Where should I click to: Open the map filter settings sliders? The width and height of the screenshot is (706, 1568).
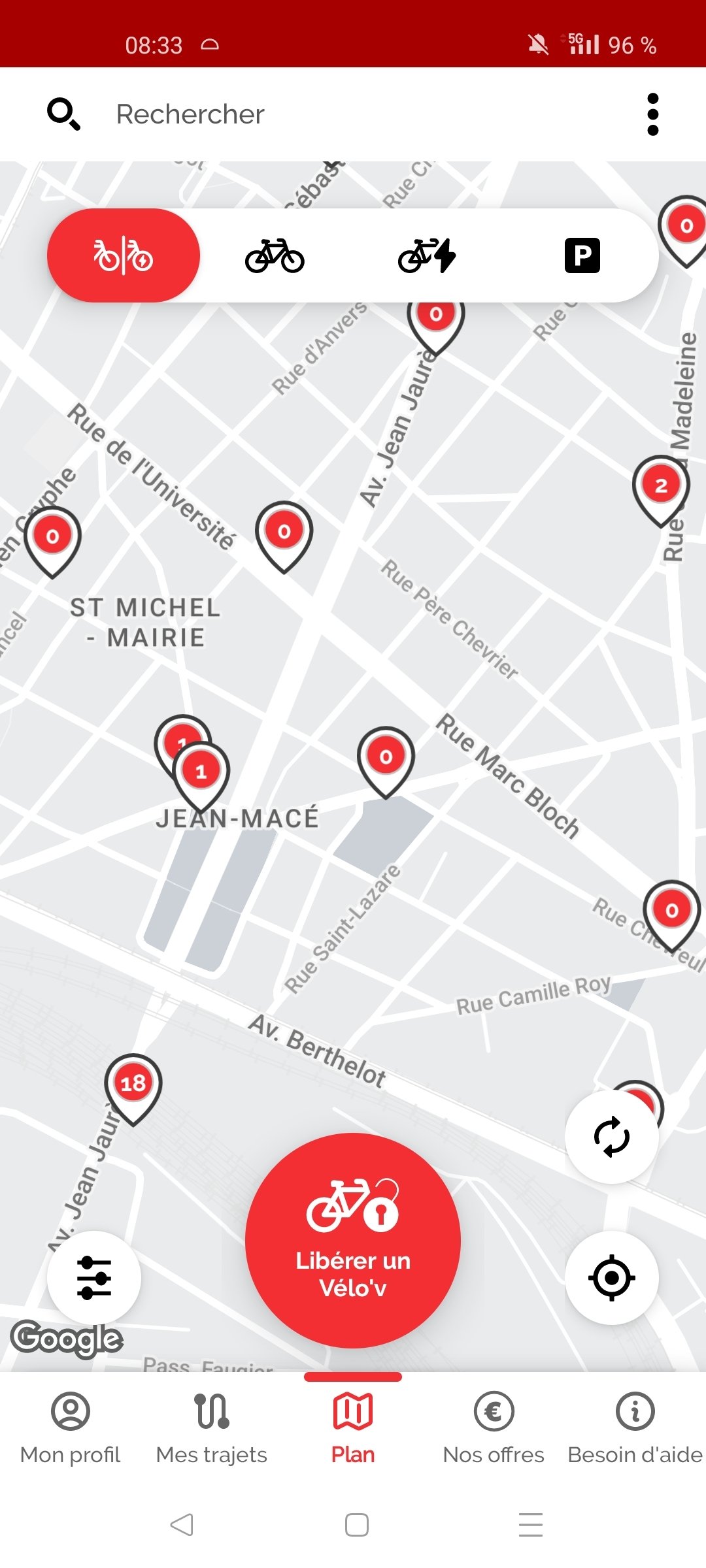[94, 1277]
